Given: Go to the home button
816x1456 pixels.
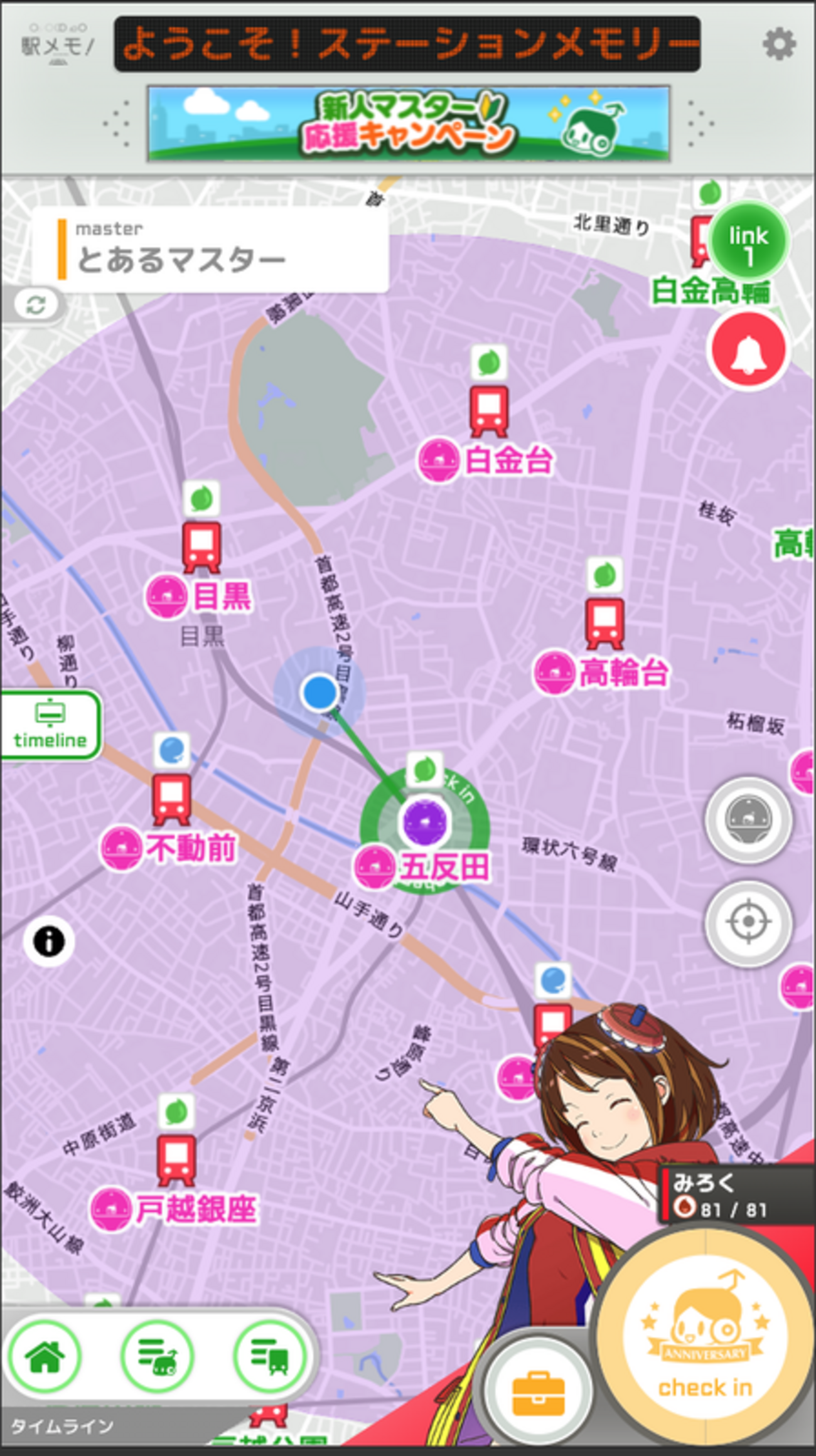Looking at the screenshot, I should [x=45, y=1357].
